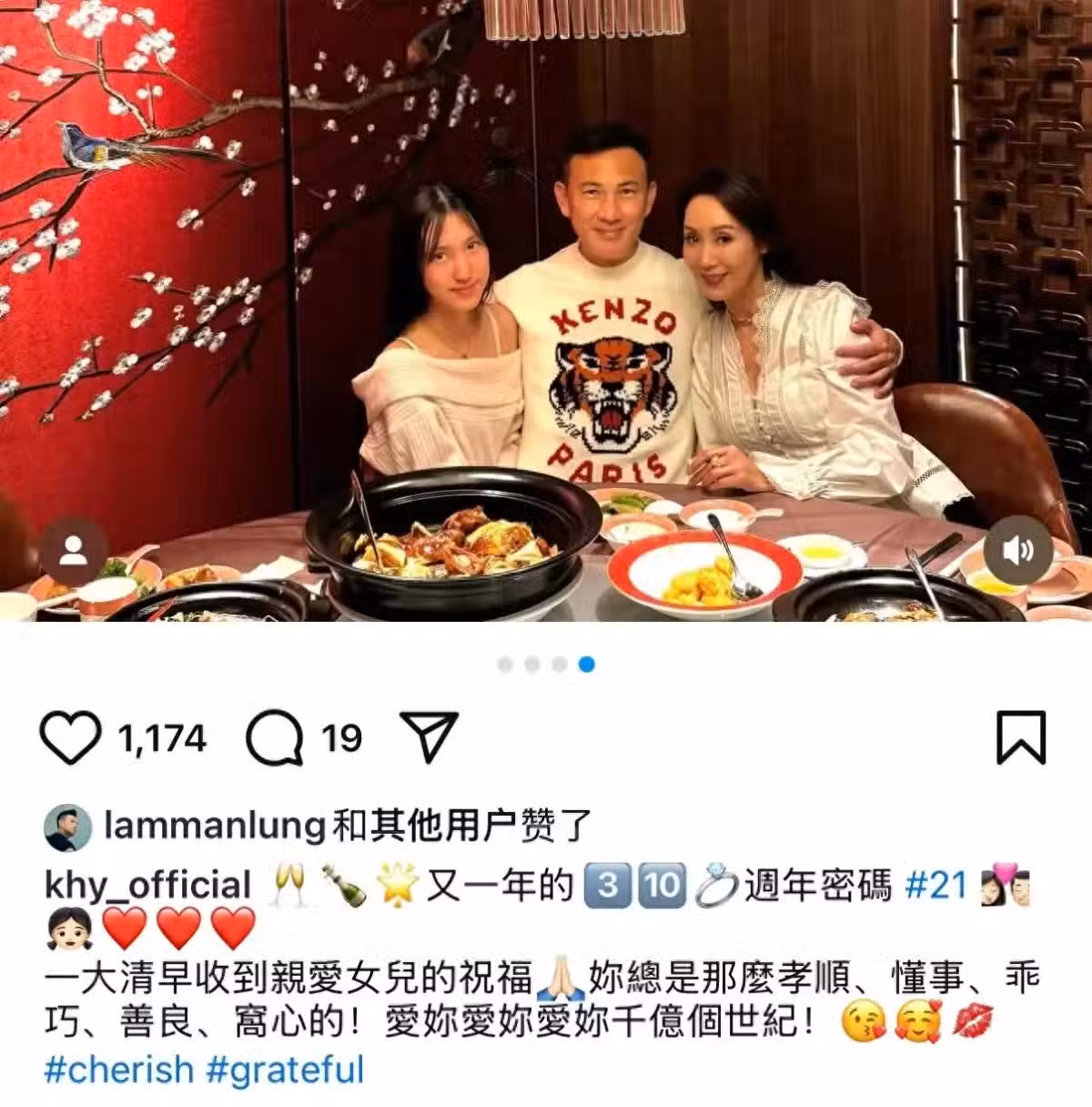Image resolution: width=1092 pixels, height=1107 pixels.
Task: Open the #21 hashtag
Action: (935, 884)
